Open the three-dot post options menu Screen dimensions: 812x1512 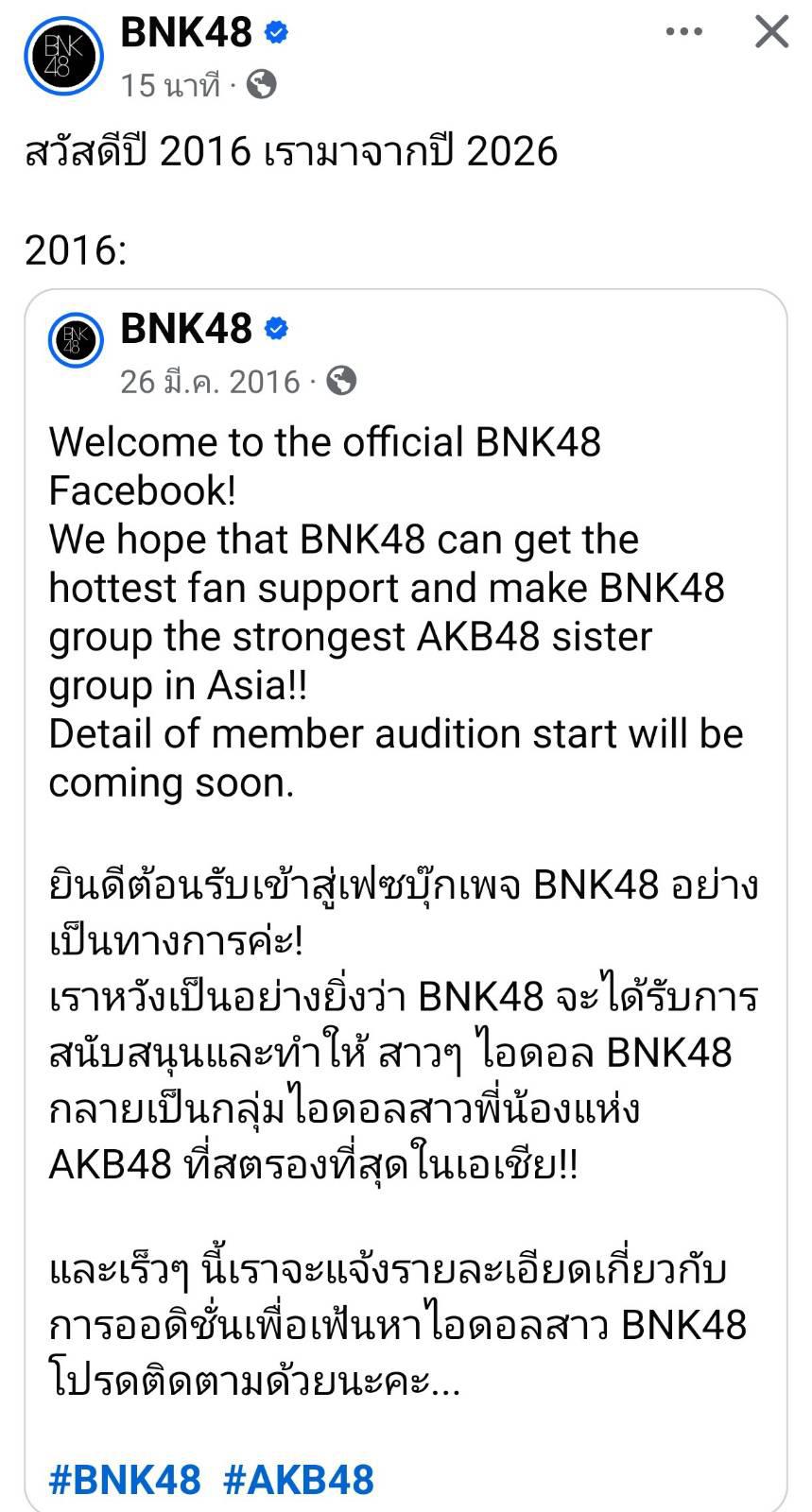click(x=683, y=32)
